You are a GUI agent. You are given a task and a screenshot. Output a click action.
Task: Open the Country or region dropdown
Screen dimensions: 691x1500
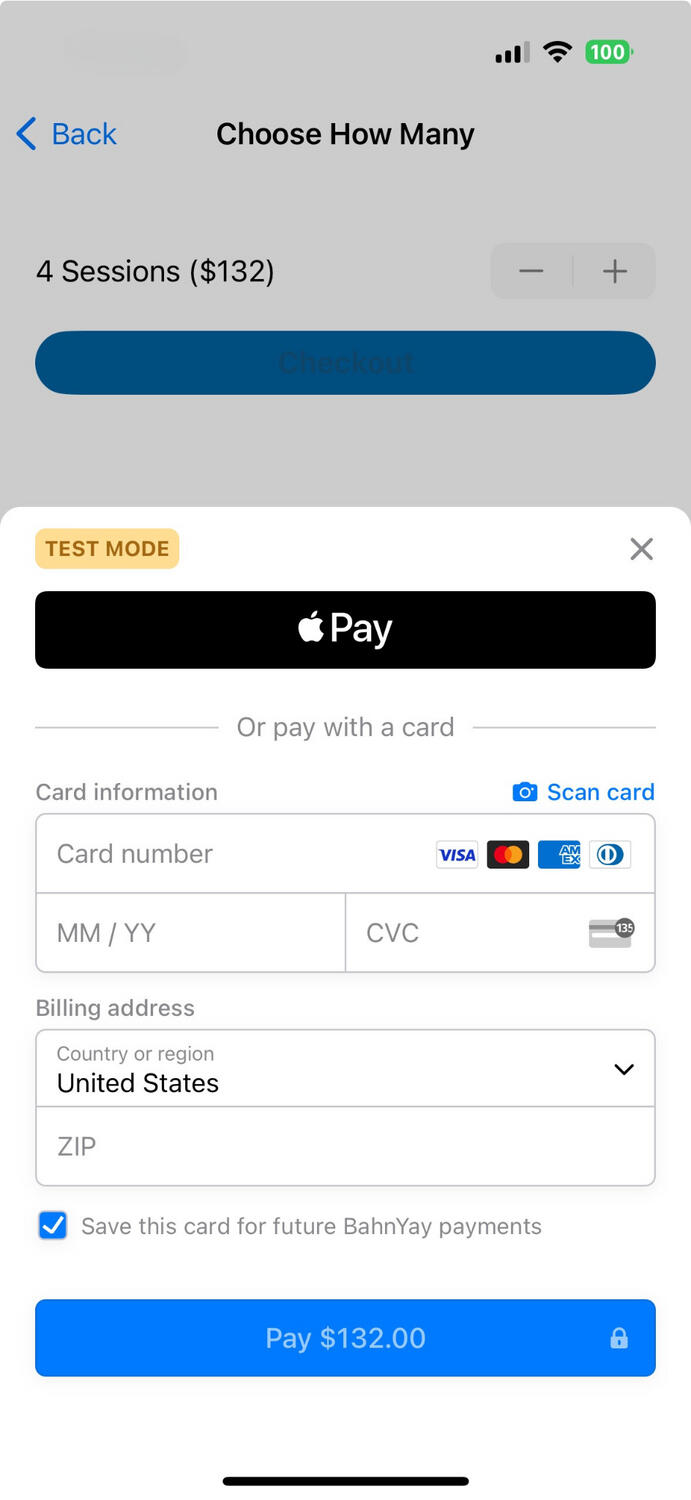click(345, 1069)
